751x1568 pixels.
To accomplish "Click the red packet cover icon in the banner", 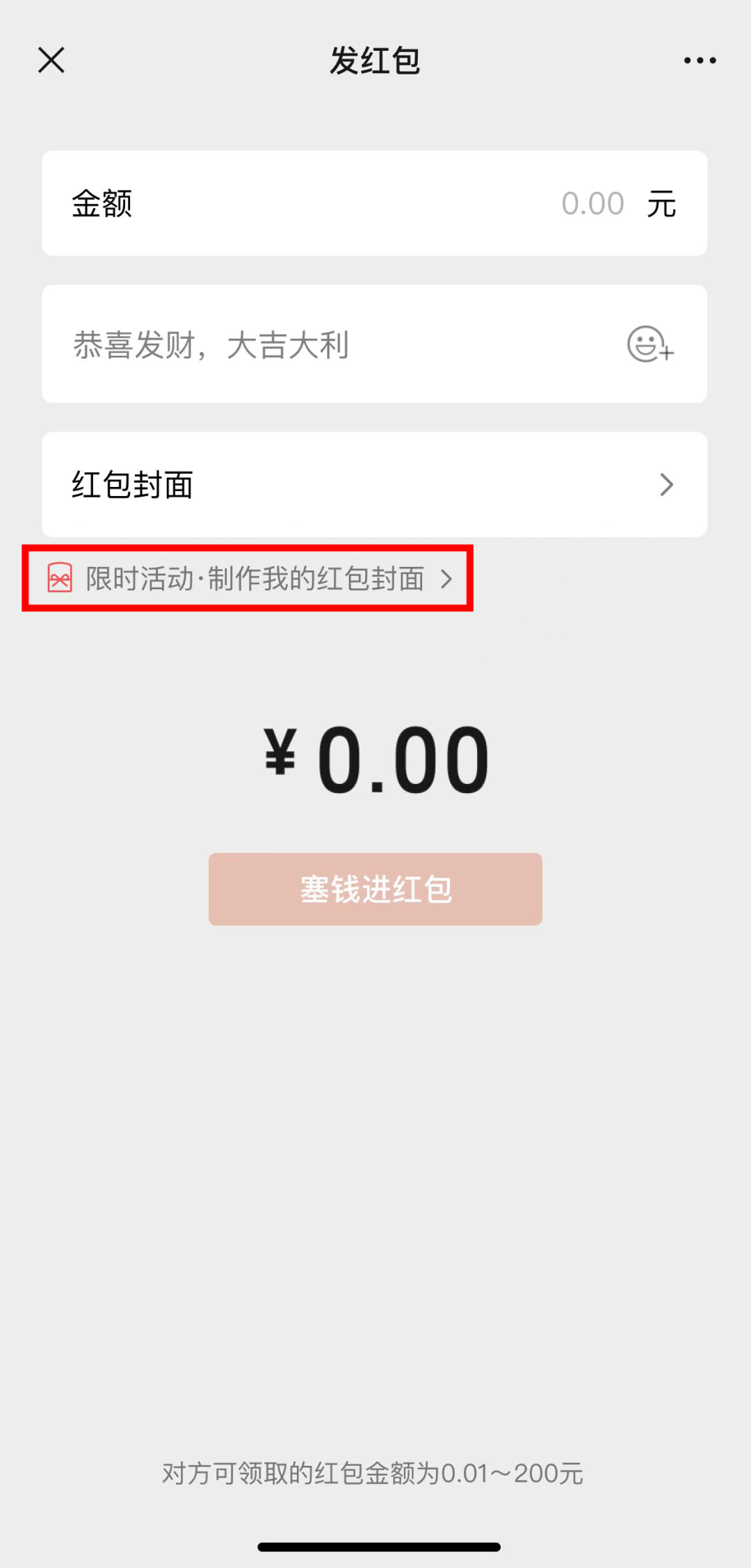I will click(x=58, y=579).
